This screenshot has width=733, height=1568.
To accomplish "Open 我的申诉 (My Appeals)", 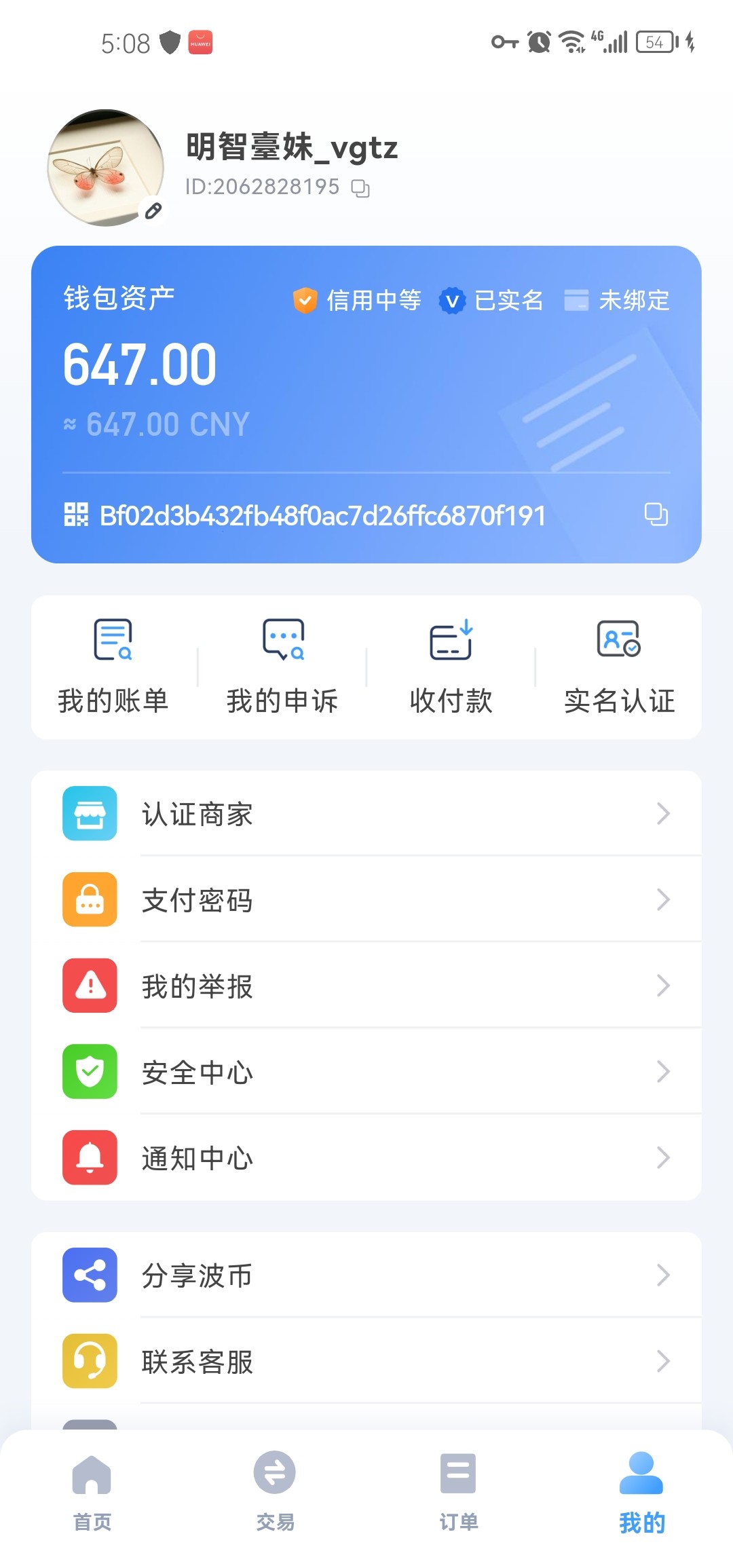I will pyautogui.click(x=282, y=667).
